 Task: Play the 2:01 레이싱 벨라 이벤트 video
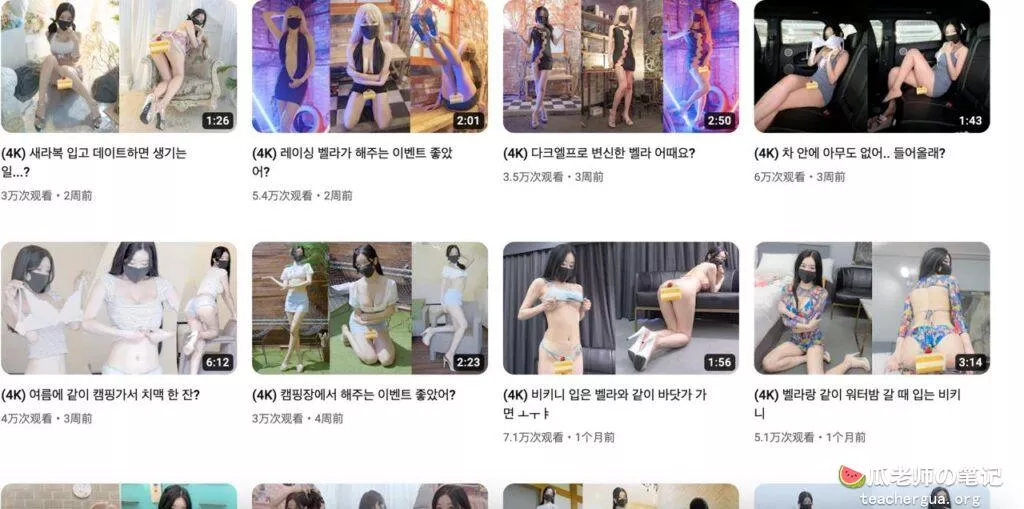pyautogui.click(x=369, y=66)
